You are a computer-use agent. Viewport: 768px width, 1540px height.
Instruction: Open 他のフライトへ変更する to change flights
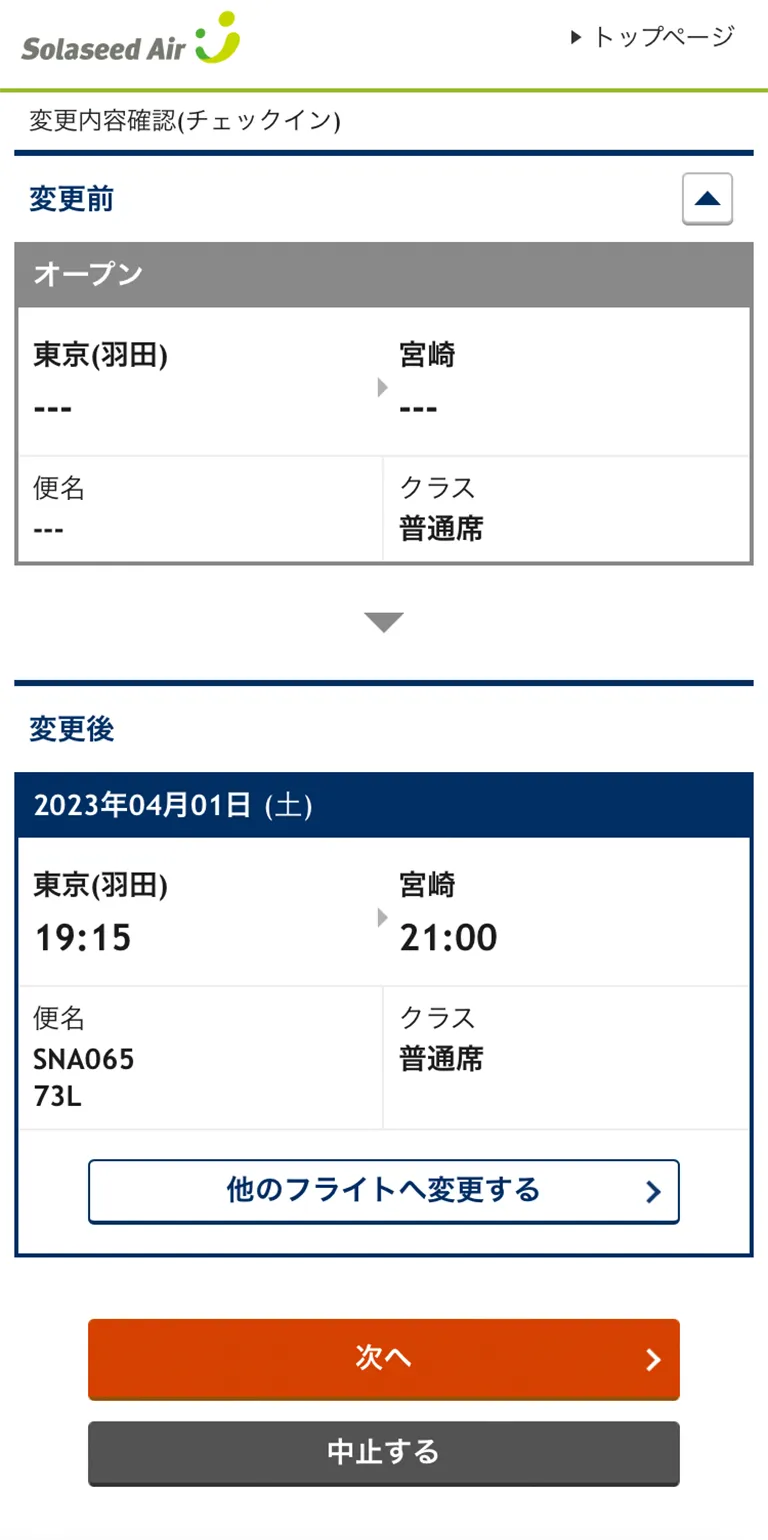pyautogui.click(x=383, y=1191)
